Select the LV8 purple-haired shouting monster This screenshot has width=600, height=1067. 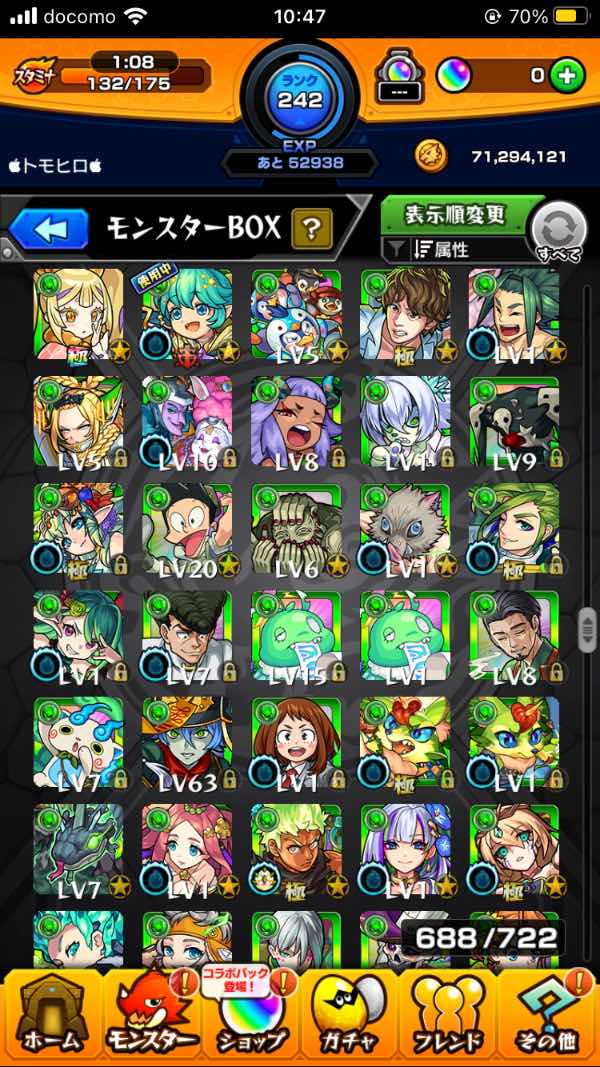296,422
